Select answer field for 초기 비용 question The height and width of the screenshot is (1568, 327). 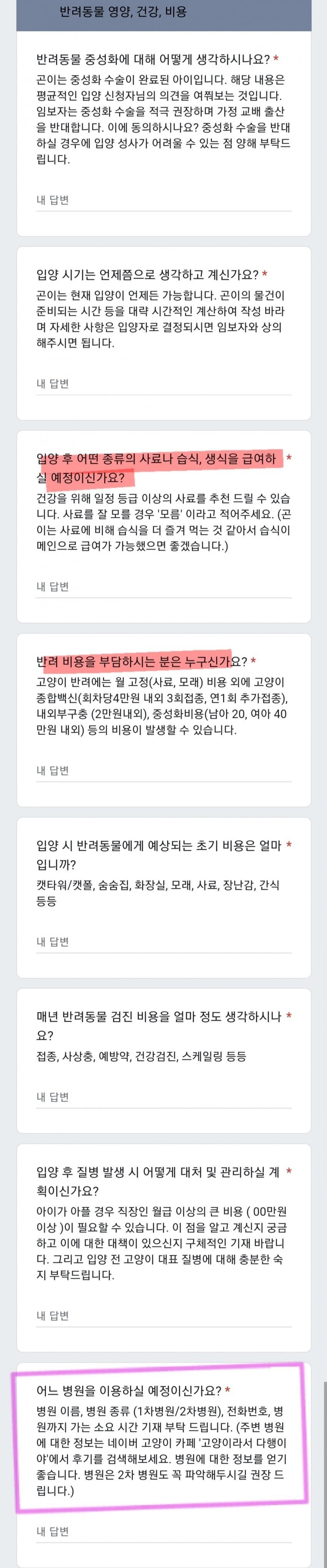163,942
